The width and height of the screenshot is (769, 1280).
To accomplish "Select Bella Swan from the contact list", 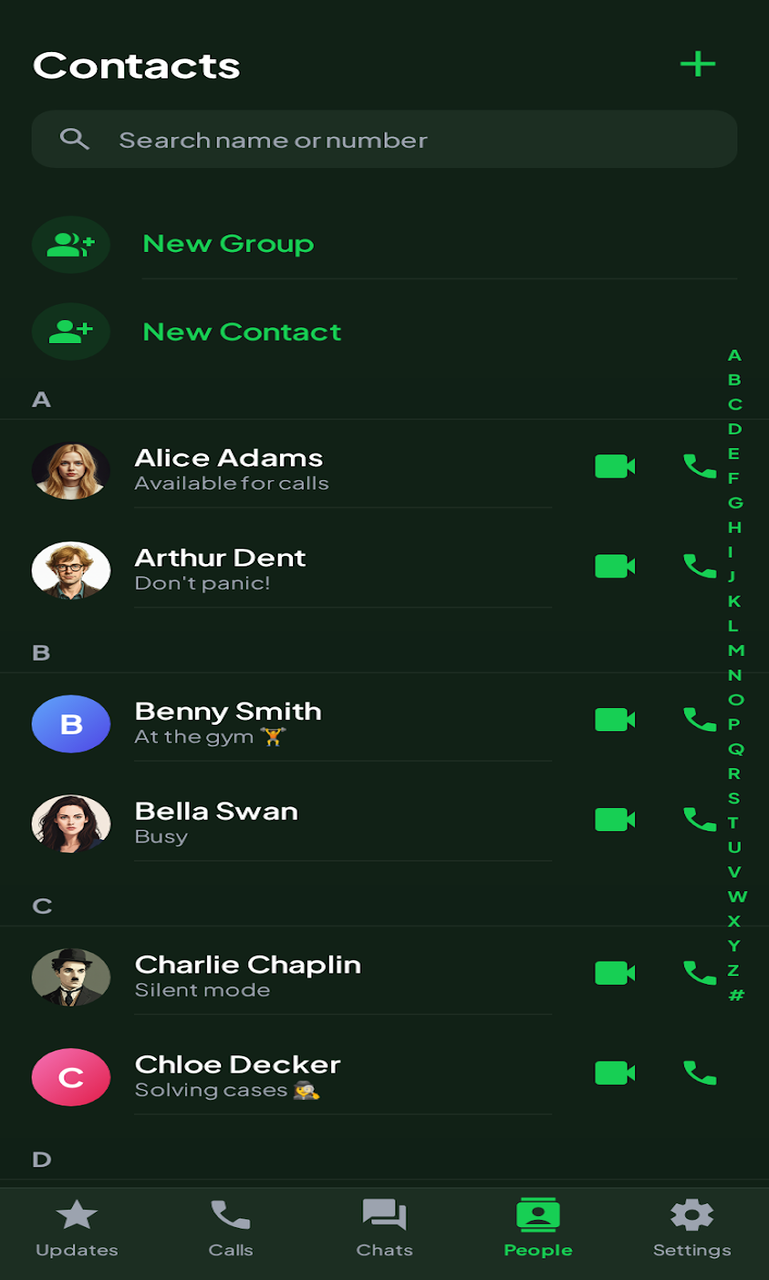I will coord(216,821).
